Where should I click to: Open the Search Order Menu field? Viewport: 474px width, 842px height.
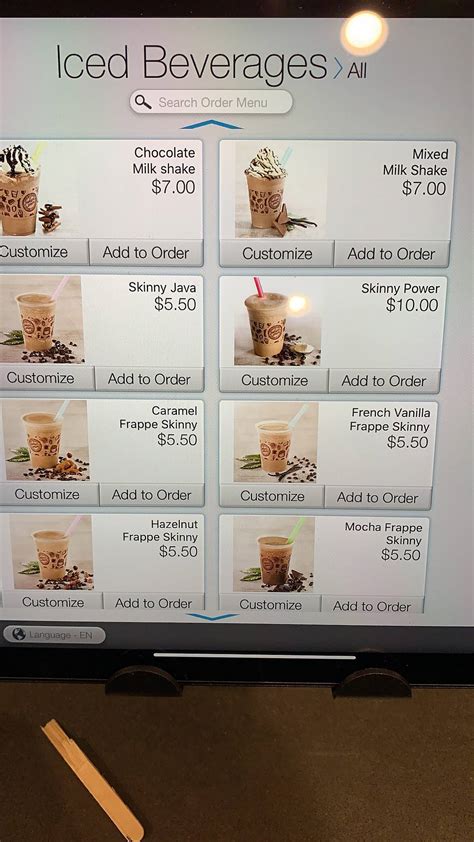pos(211,102)
